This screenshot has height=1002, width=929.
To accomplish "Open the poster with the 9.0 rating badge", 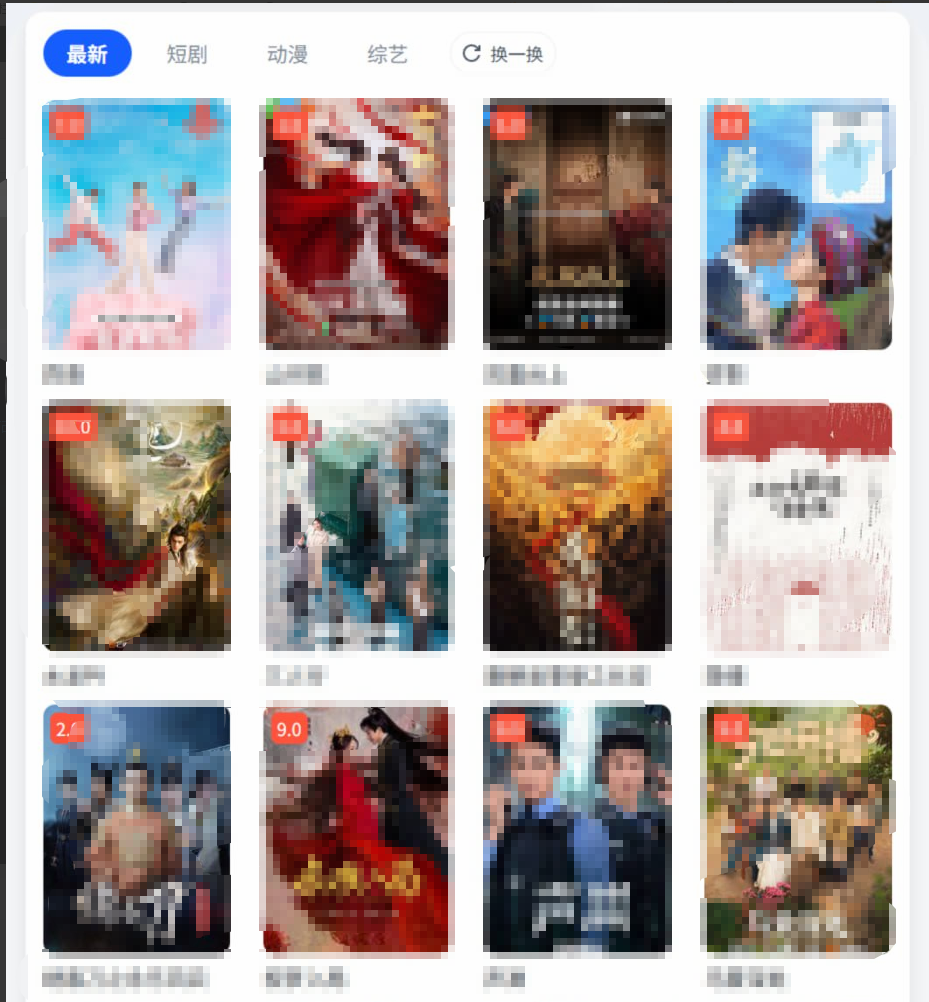I will (357, 829).
